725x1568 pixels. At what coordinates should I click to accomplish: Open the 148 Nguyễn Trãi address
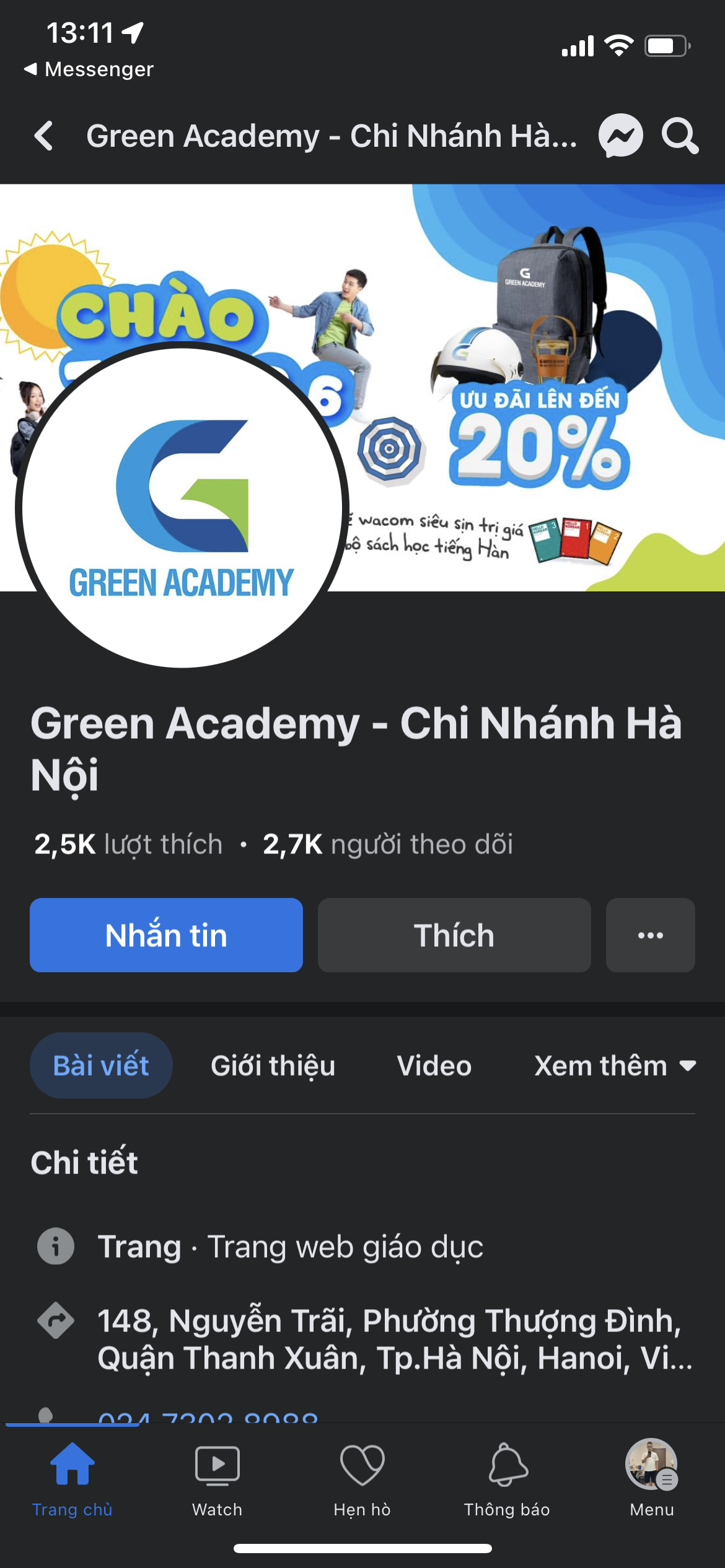pos(394,1339)
